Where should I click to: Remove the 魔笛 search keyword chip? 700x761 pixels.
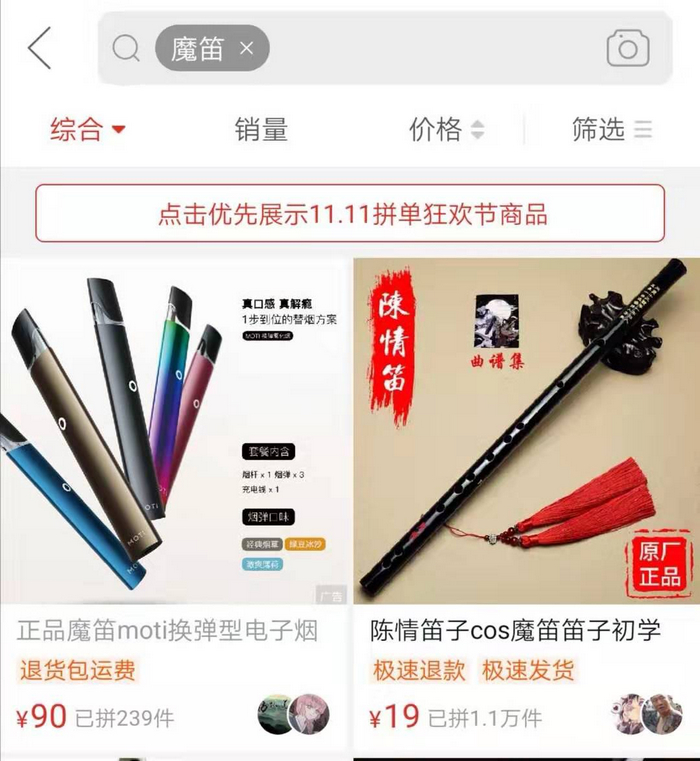click(x=247, y=48)
